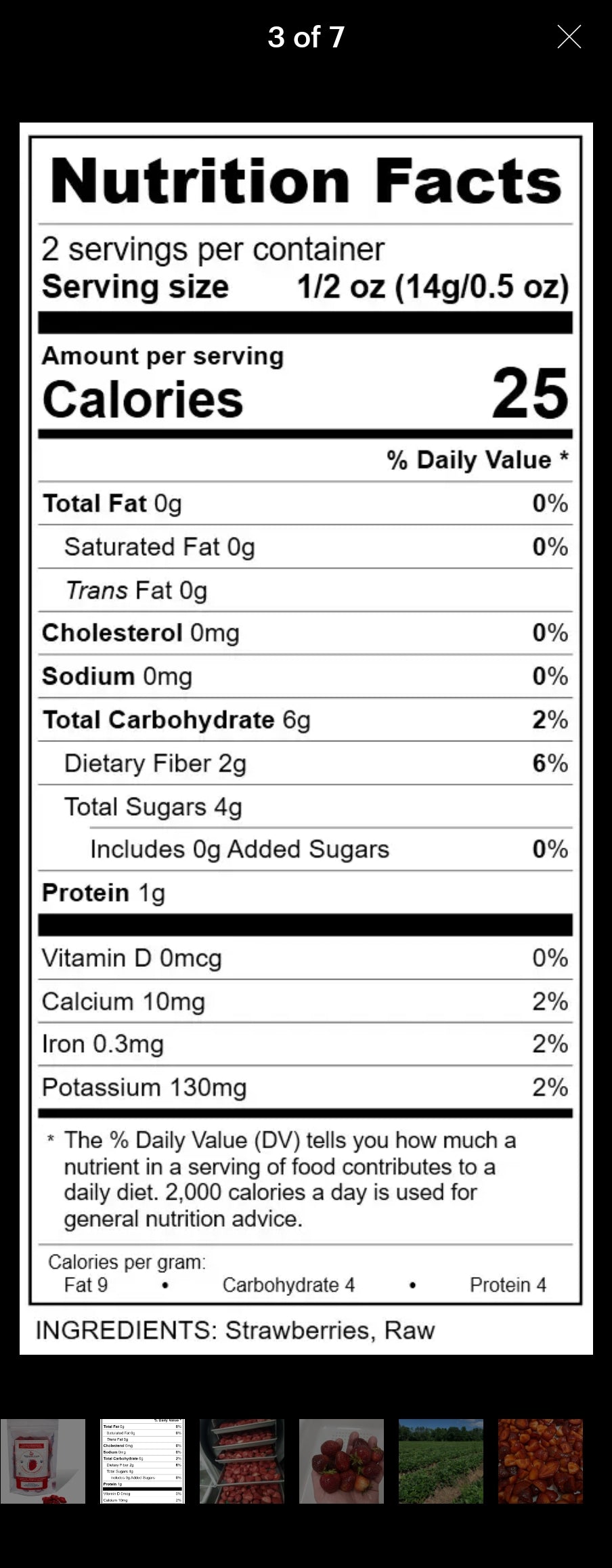The width and height of the screenshot is (612, 1568).
Task: View the hand-held strawberries thumbnail
Action: pyautogui.click(x=341, y=1461)
